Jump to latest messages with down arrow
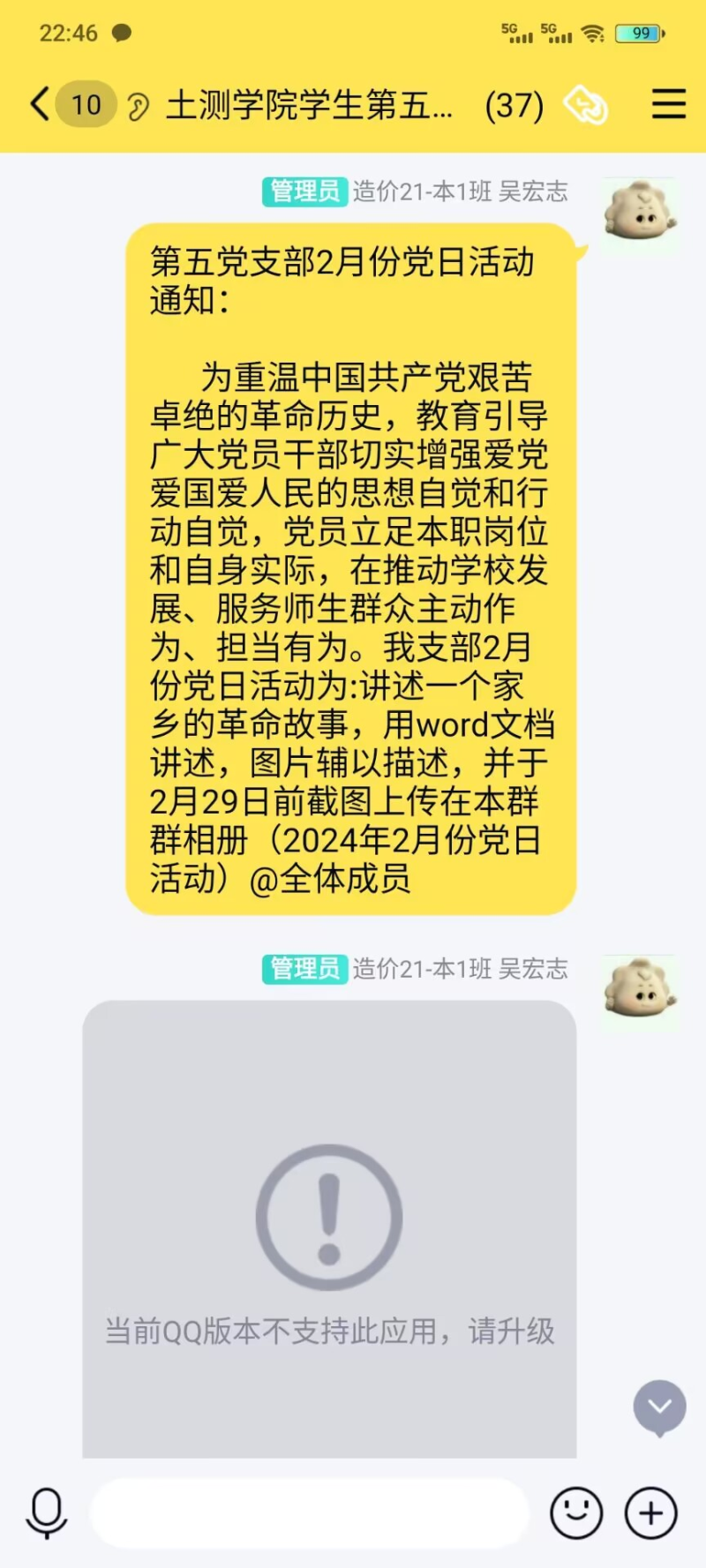This screenshot has height=1568, width=706. click(x=659, y=1407)
